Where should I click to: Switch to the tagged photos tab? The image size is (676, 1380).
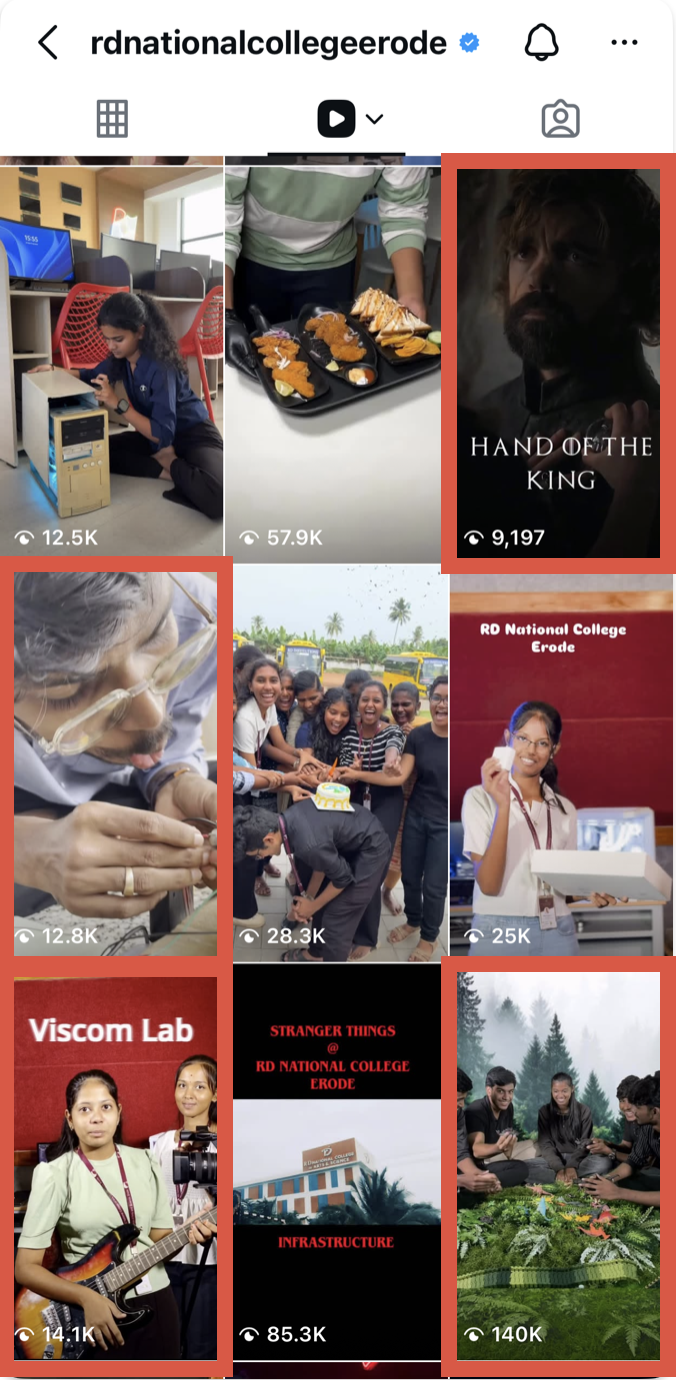pyautogui.click(x=560, y=119)
